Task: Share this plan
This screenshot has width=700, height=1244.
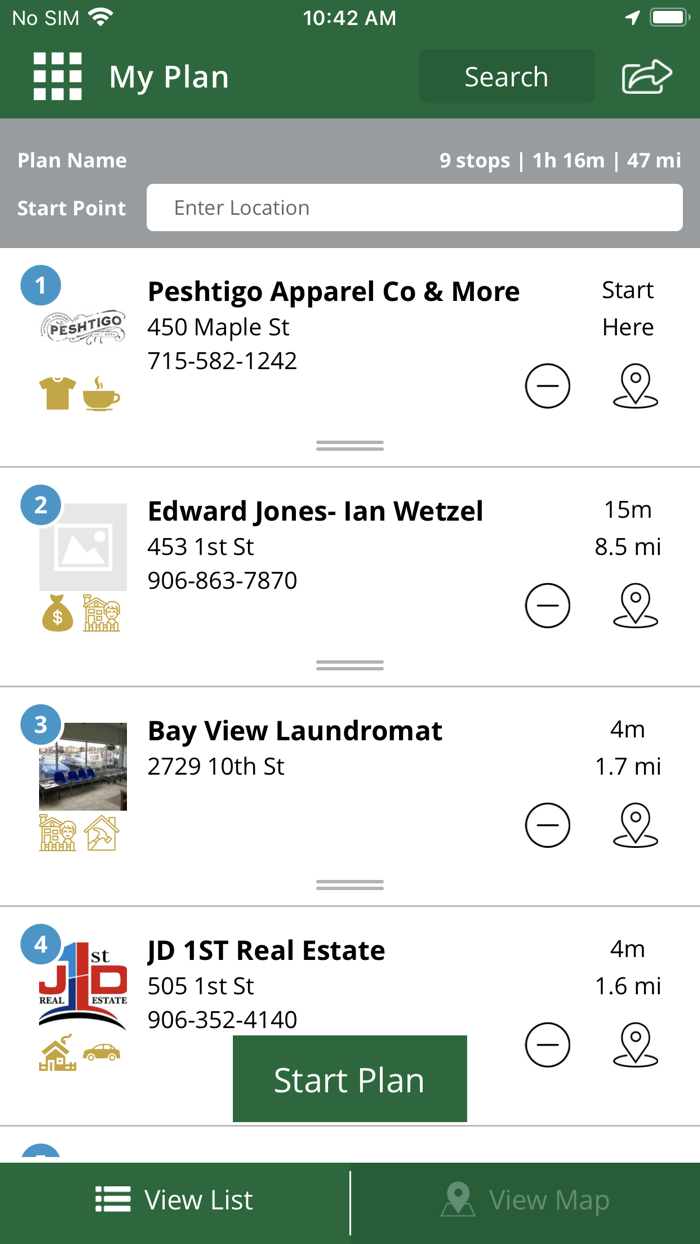Action: 646,77
